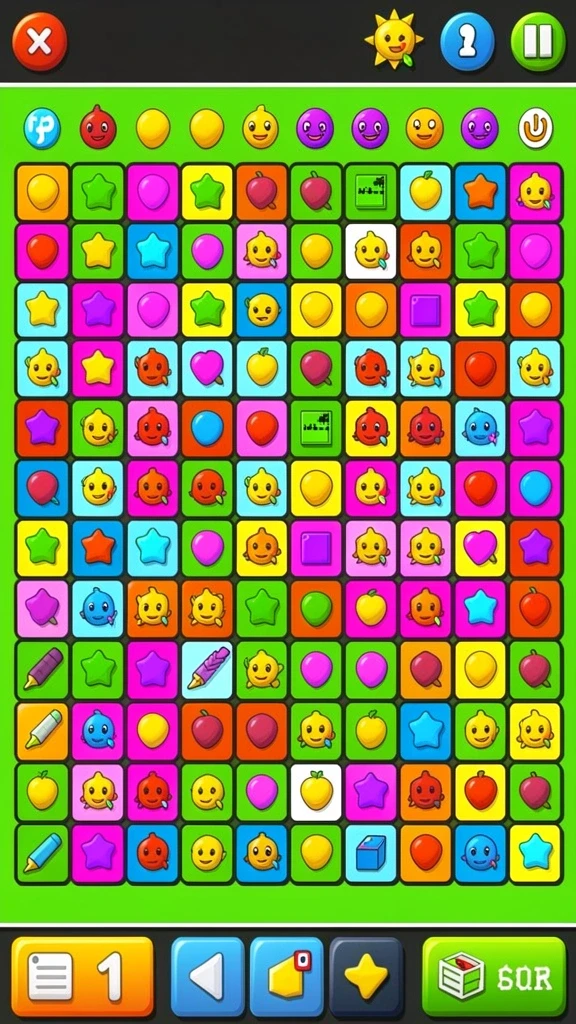This screenshot has height=1024, width=576.
Task: Tap the power icon in the top row
Action: [x=536, y=128]
